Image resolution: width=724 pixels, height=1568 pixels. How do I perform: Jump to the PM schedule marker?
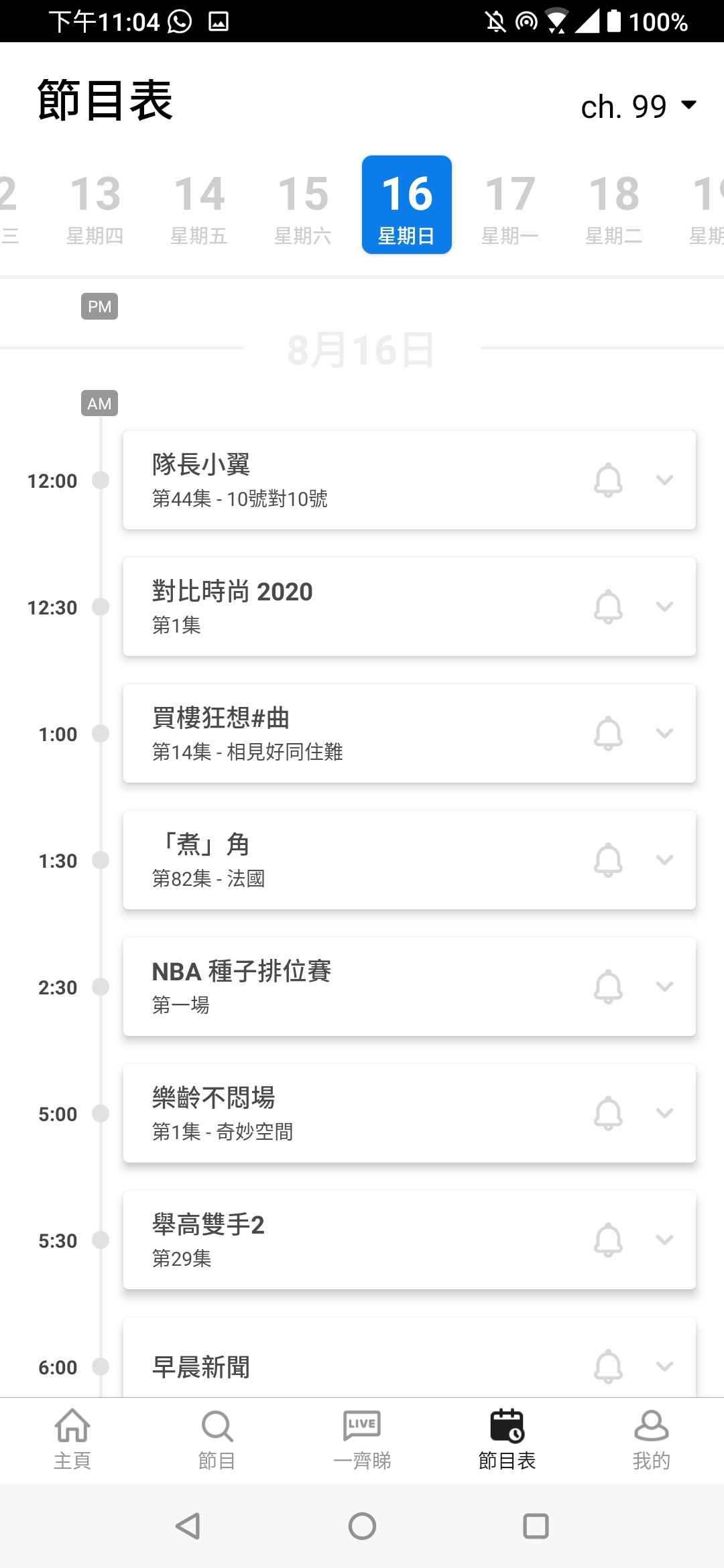[100, 306]
